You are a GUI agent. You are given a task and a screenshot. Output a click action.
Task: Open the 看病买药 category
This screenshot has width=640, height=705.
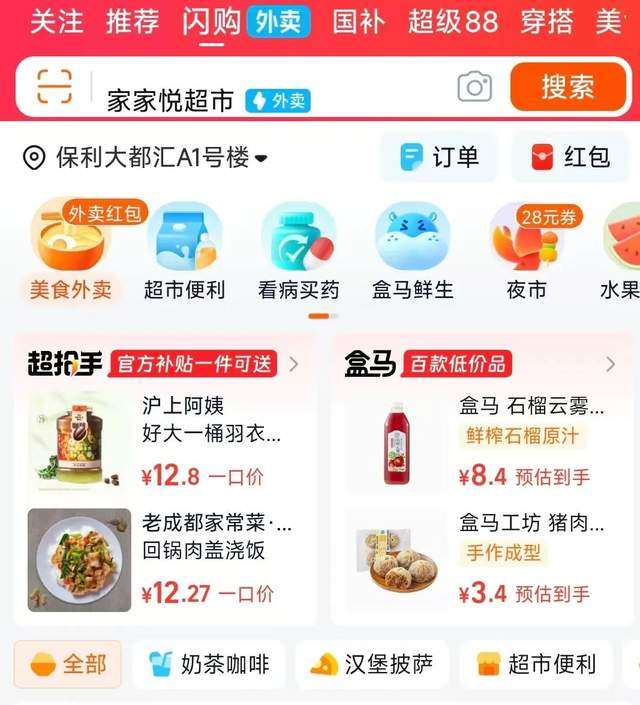coord(298,252)
